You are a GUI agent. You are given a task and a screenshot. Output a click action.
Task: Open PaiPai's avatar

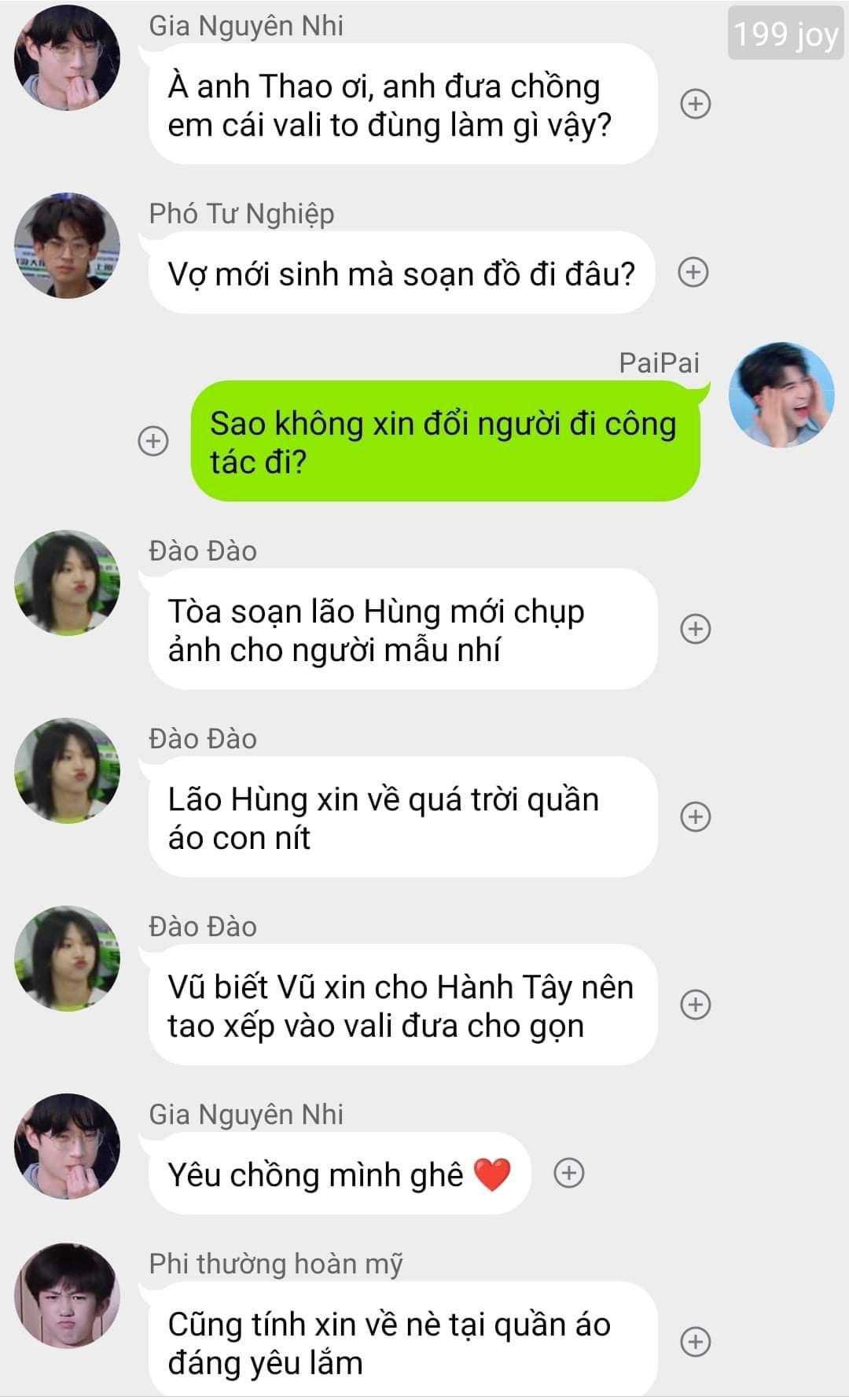pyautogui.click(x=781, y=395)
